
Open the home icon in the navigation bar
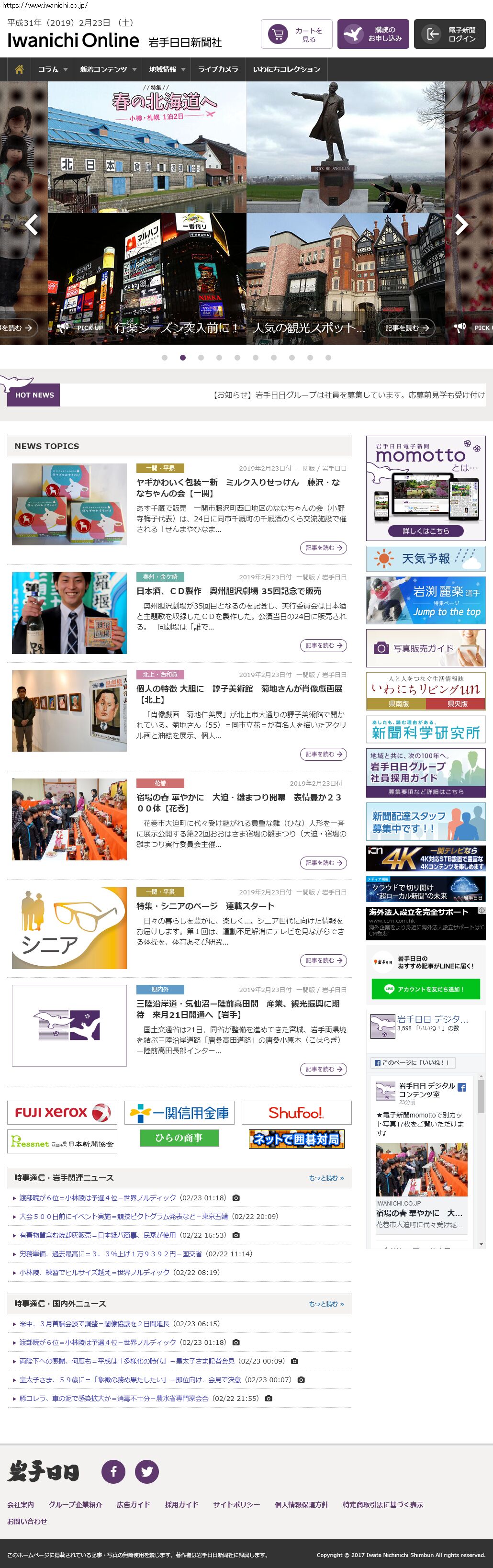(20, 69)
